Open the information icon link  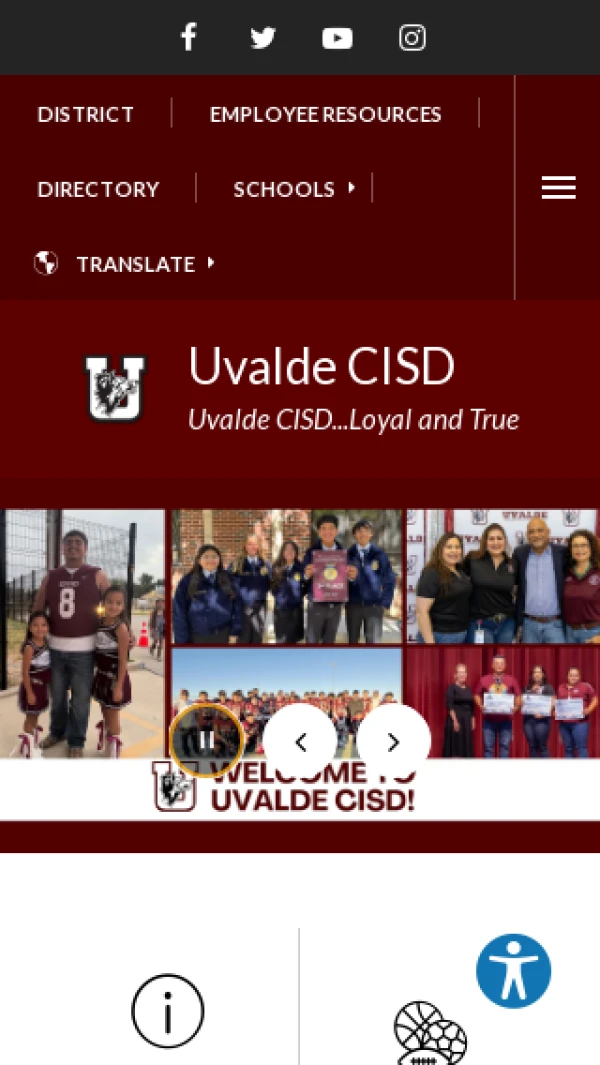click(x=167, y=1011)
